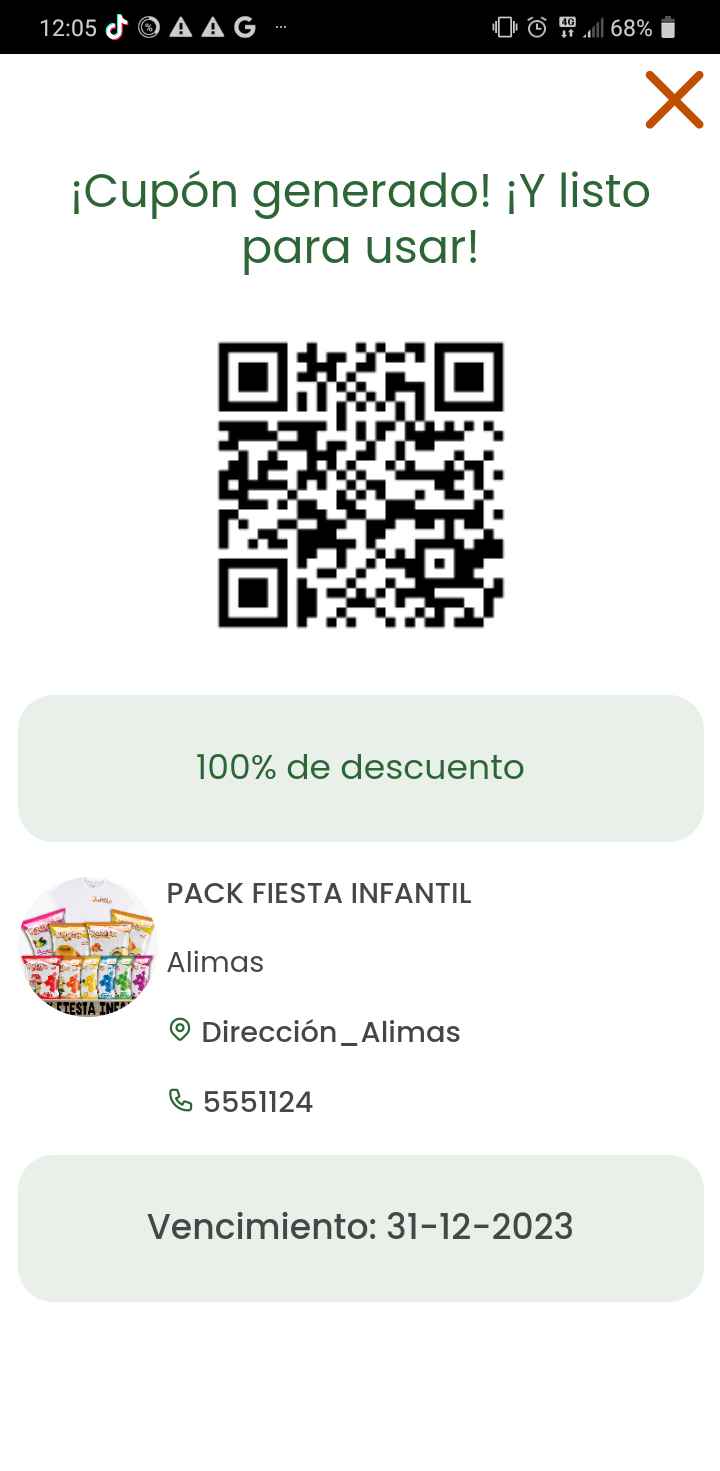
Task: Call the phone number 5551124
Action: pos(241,1102)
